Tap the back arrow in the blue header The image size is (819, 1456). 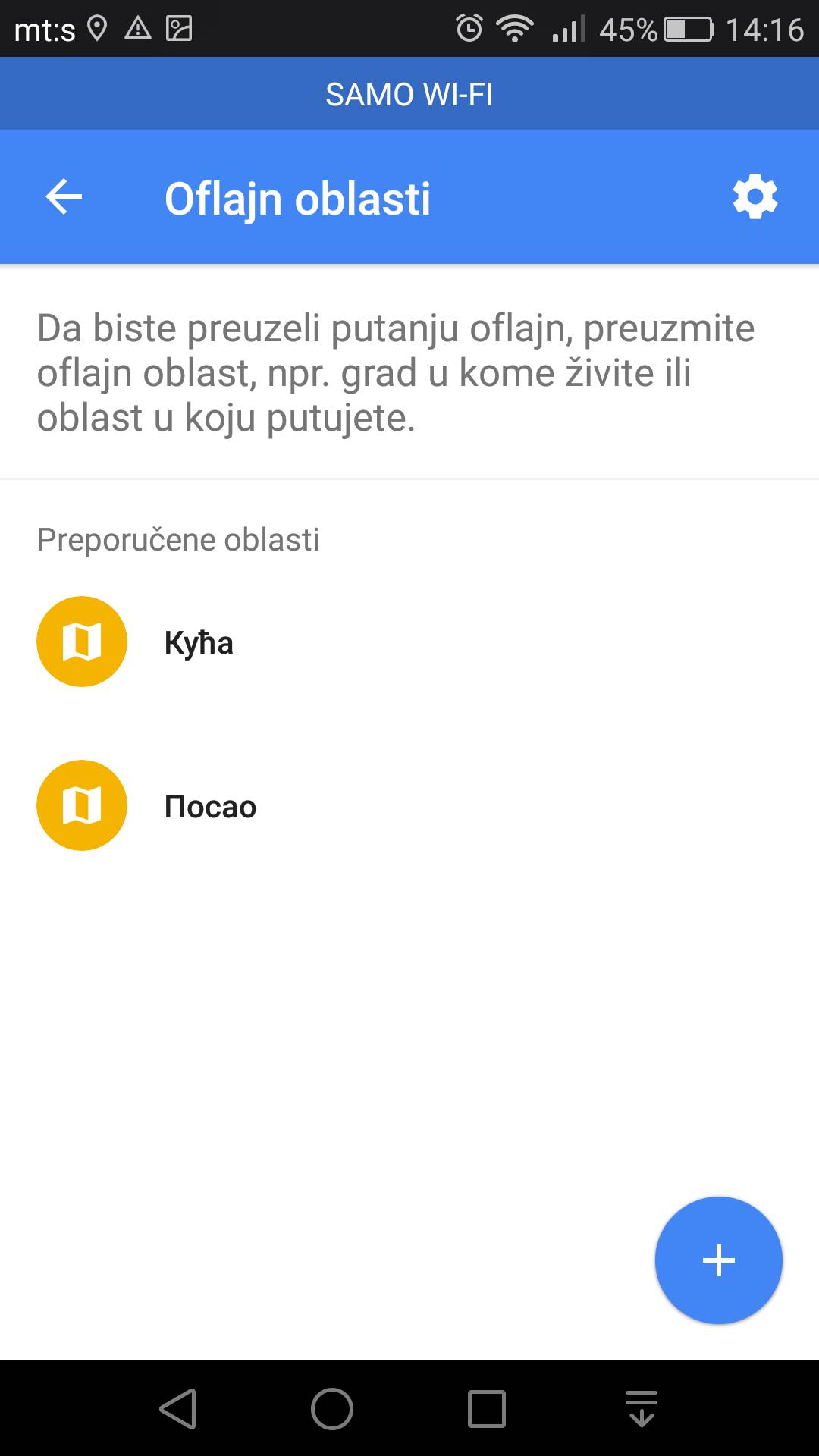point(63,196)
